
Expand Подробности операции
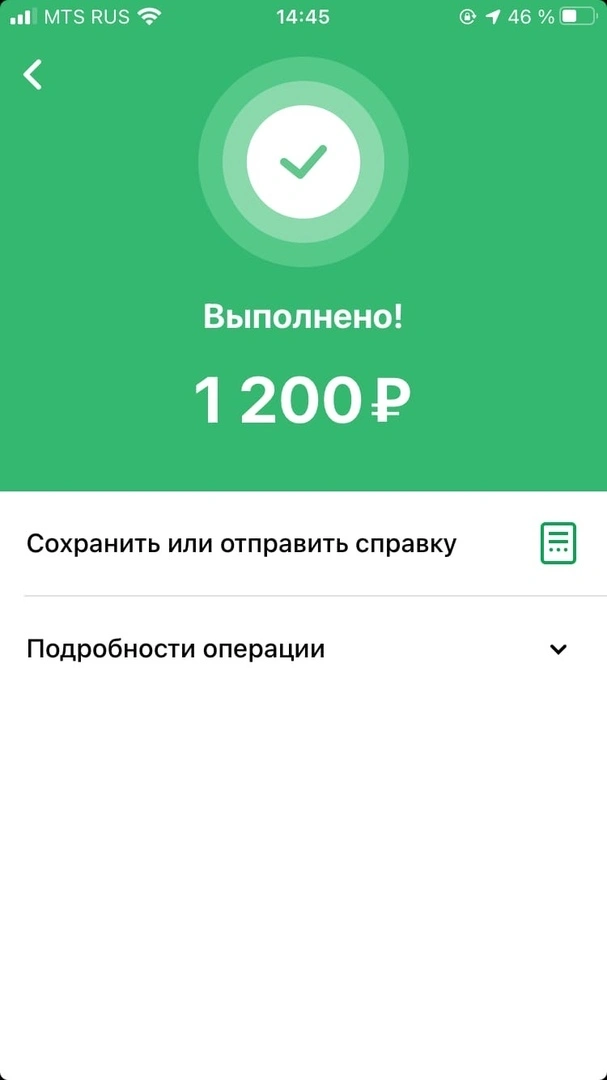click(x=303, y=649)
